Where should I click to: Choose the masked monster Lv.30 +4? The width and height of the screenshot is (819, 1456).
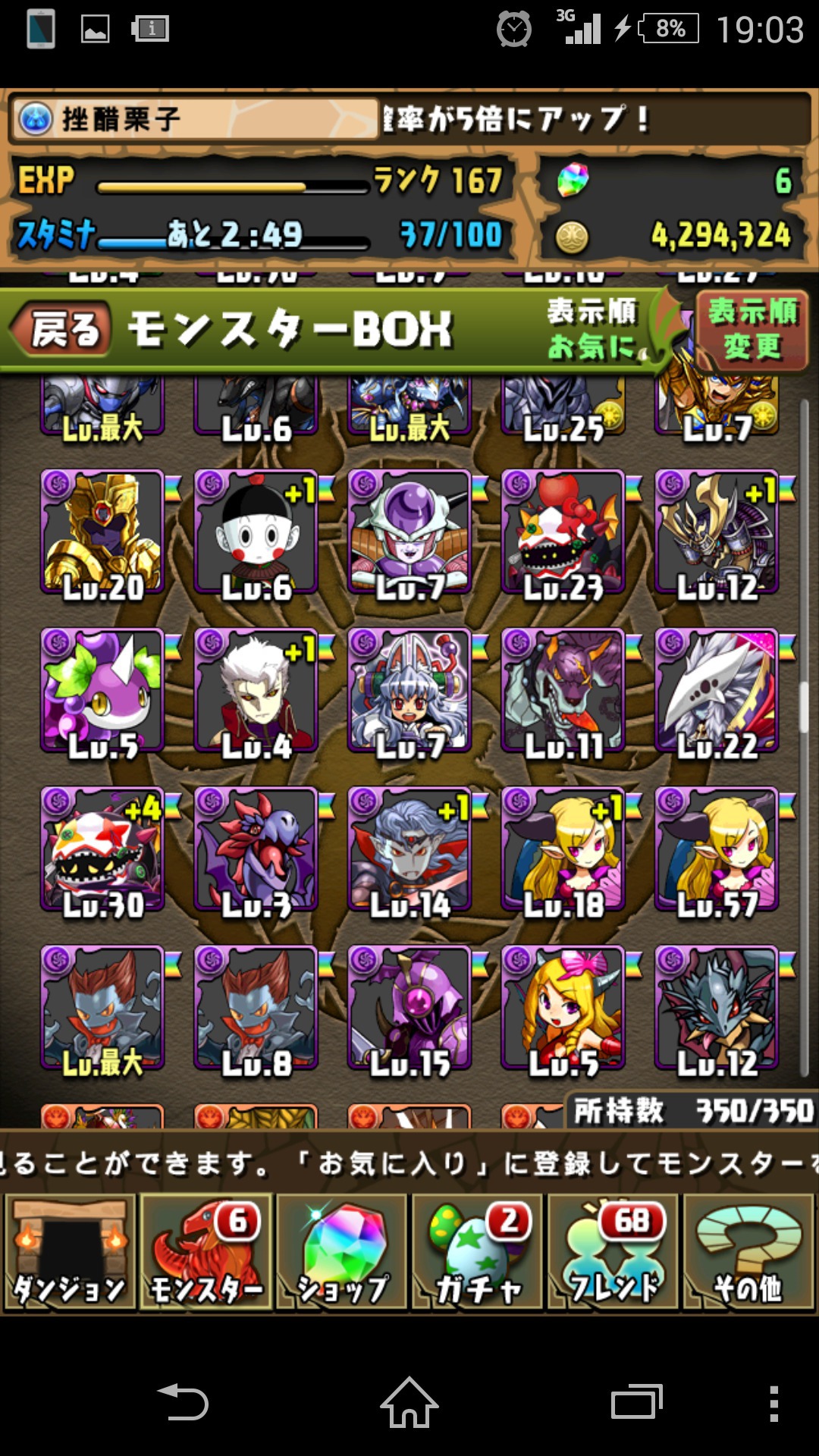[102, 849]
